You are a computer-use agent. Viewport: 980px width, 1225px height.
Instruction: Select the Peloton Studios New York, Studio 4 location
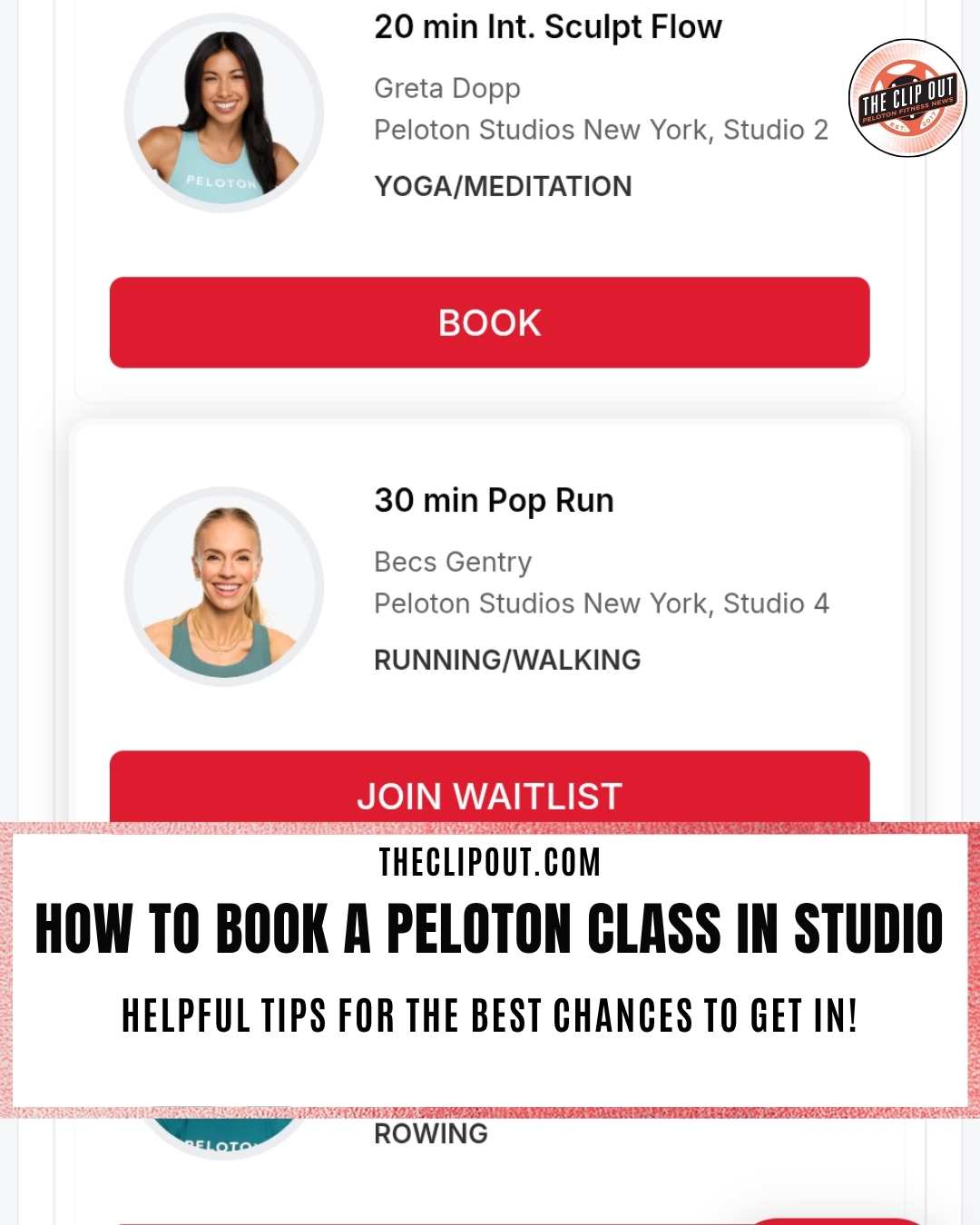[x=600, y=603]
